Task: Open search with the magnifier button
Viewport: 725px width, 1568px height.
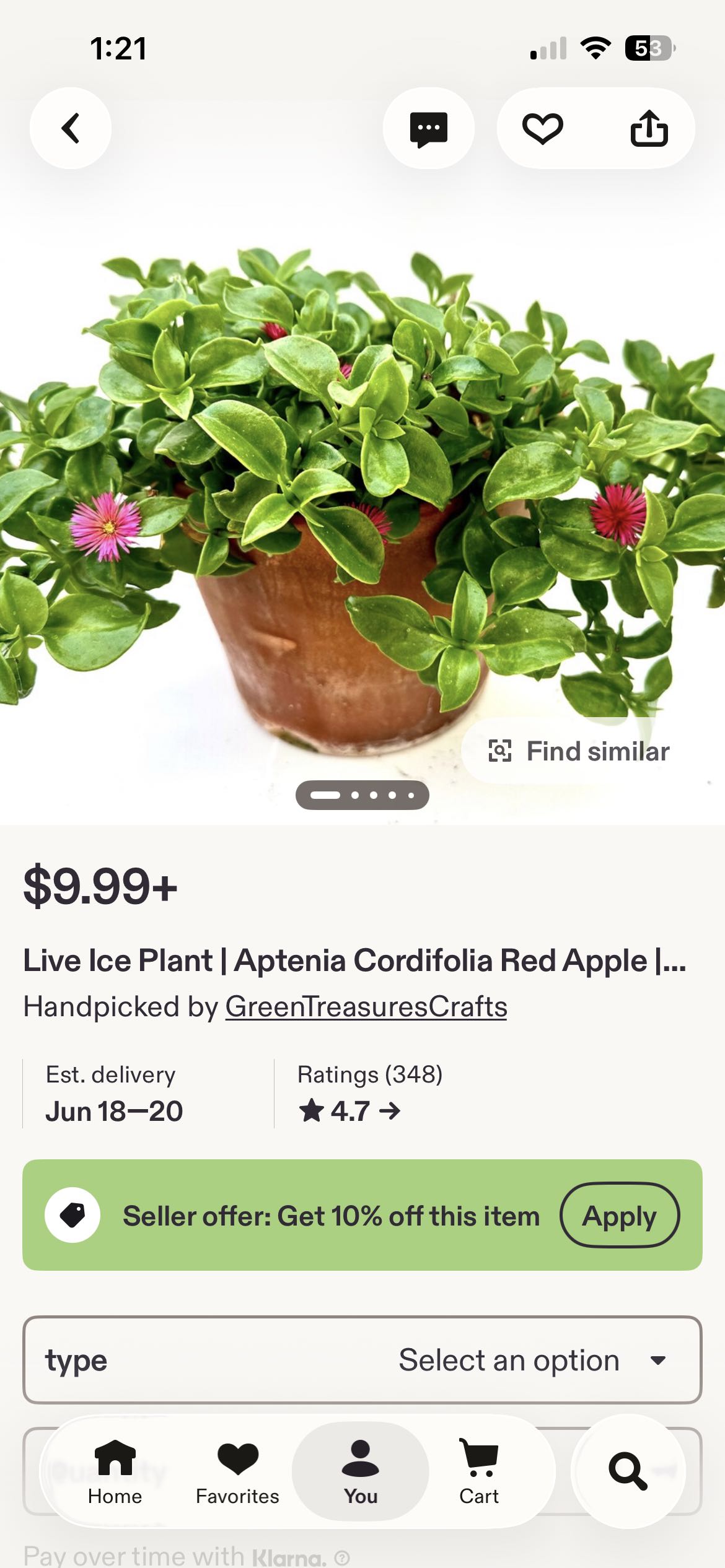Action: tap(628, 1471)
